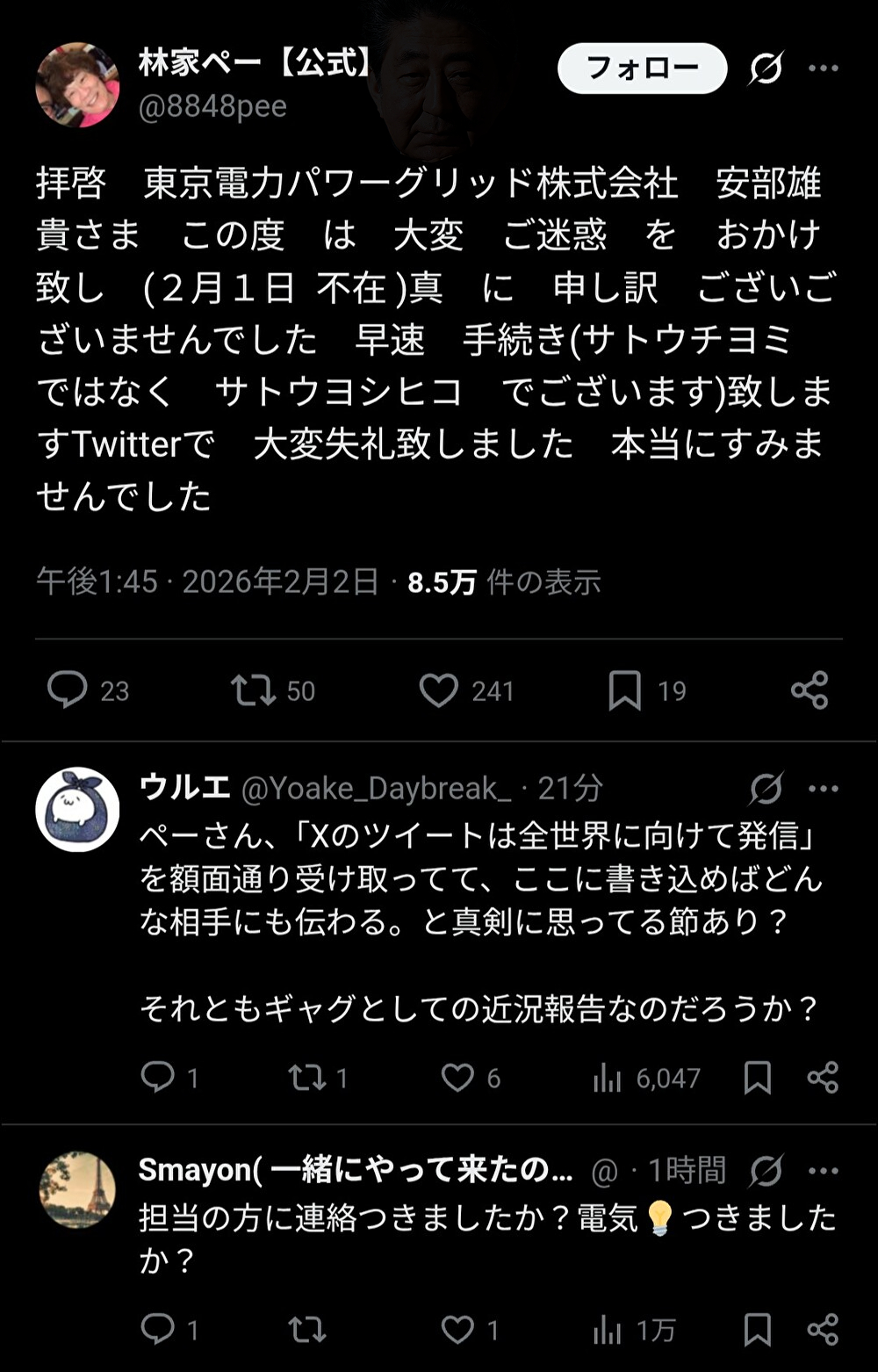
Task: Like 林家ペー's main post
Action: (439, 690)
